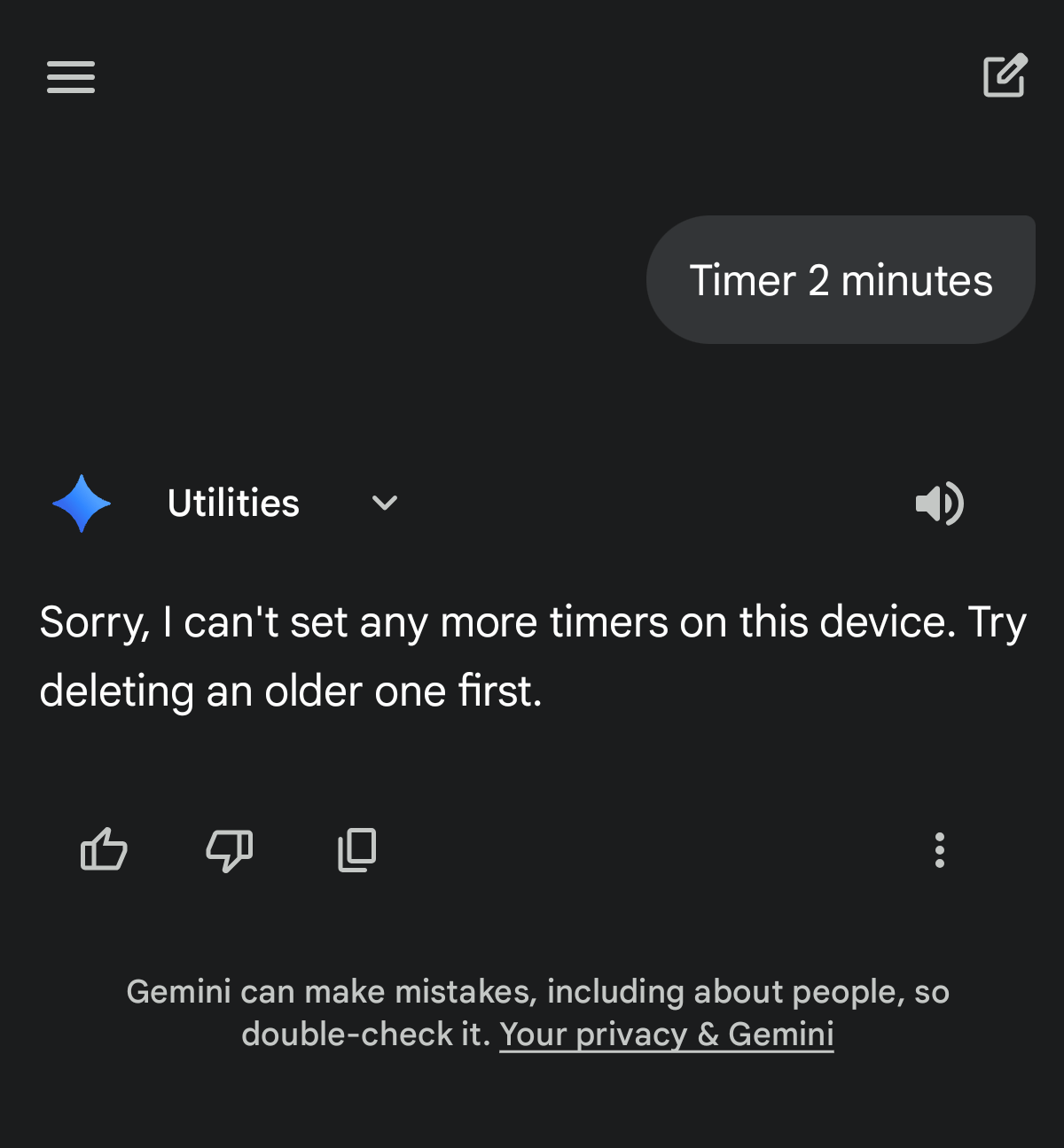Start a new chat with compose icon

coord(1005,76)
